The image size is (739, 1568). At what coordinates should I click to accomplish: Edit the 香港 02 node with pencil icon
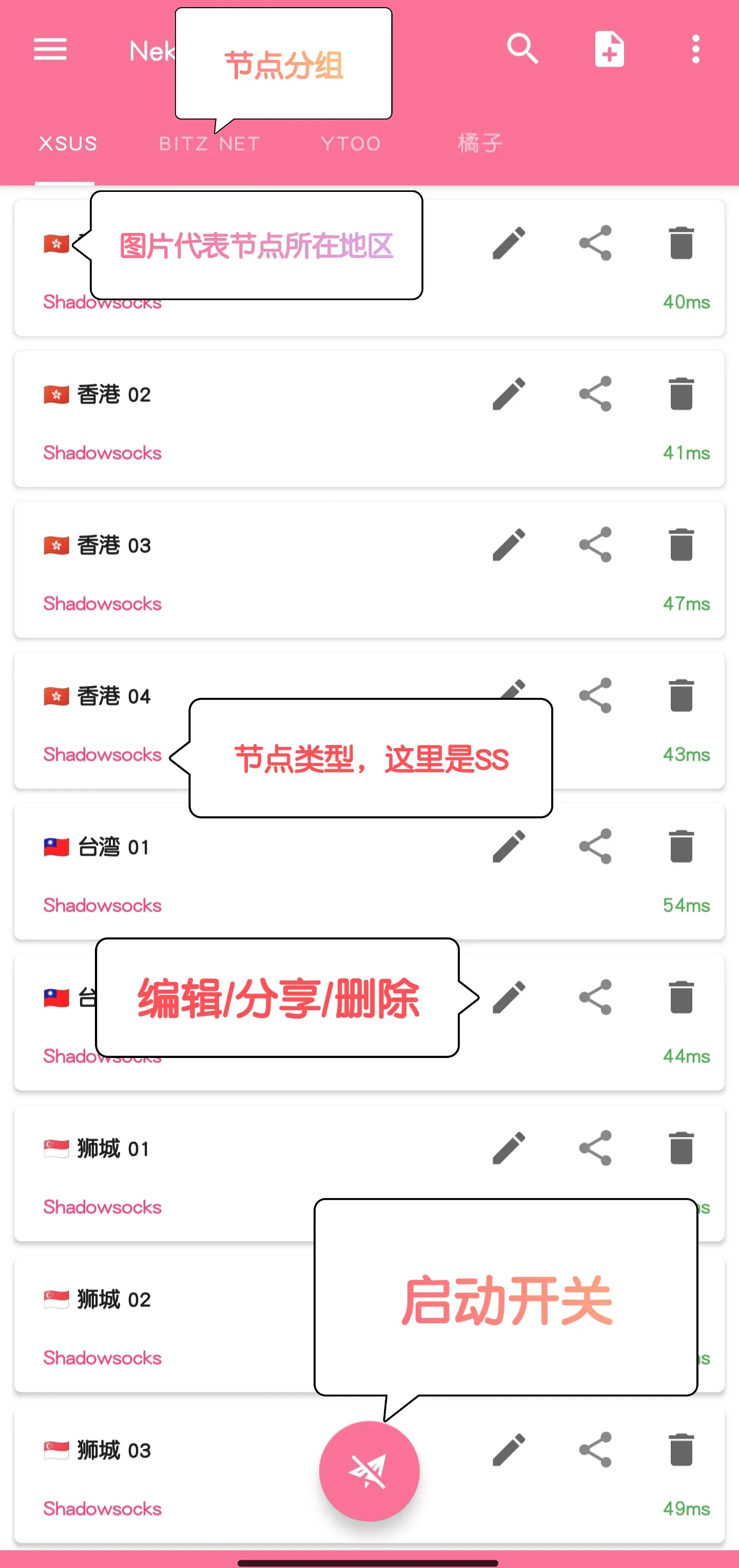coord(508,393)
